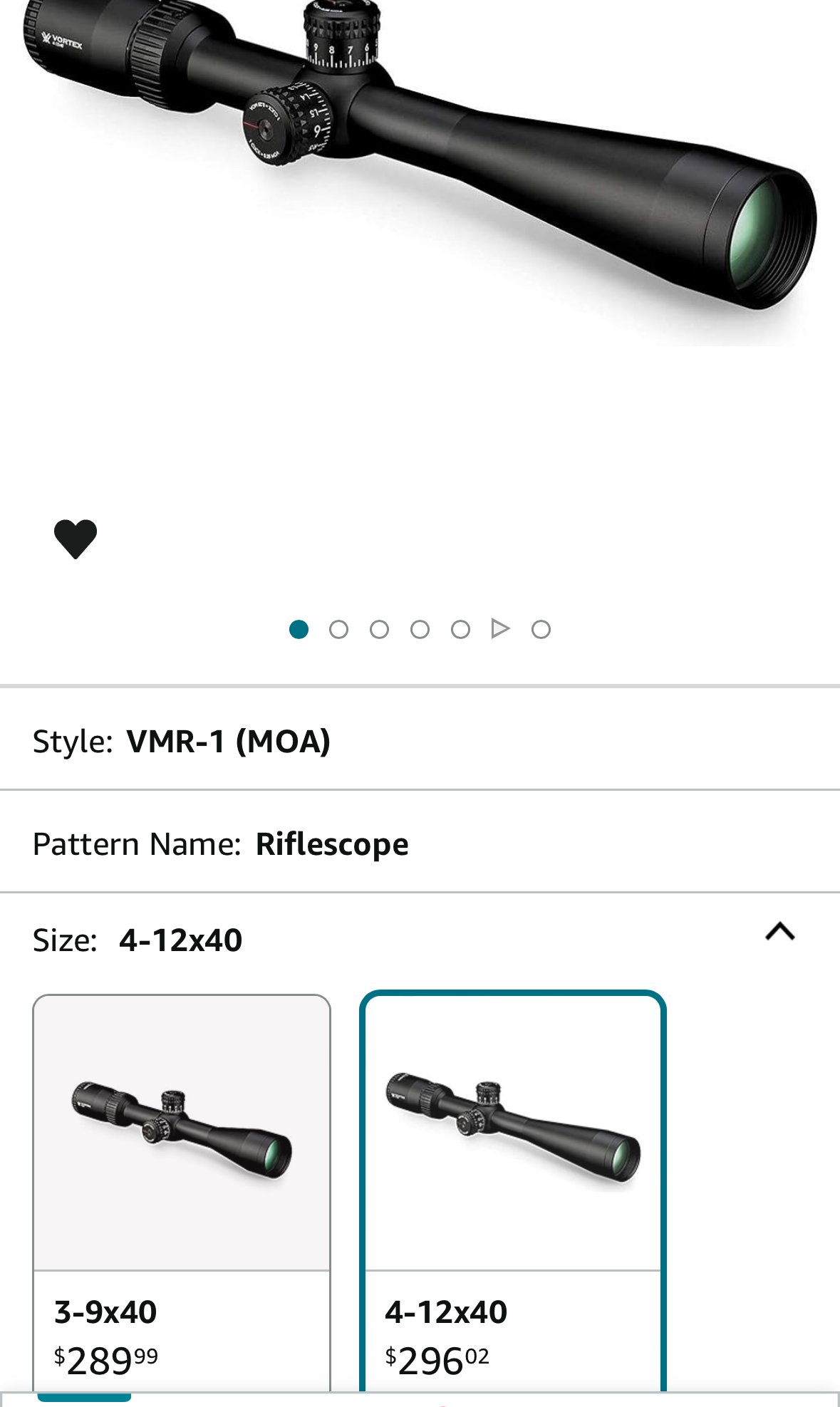Image resolution: width=840 pixels, height=1407 pixels.
Task: Jump to the video play indicator
Action: (x=501, y=628)
